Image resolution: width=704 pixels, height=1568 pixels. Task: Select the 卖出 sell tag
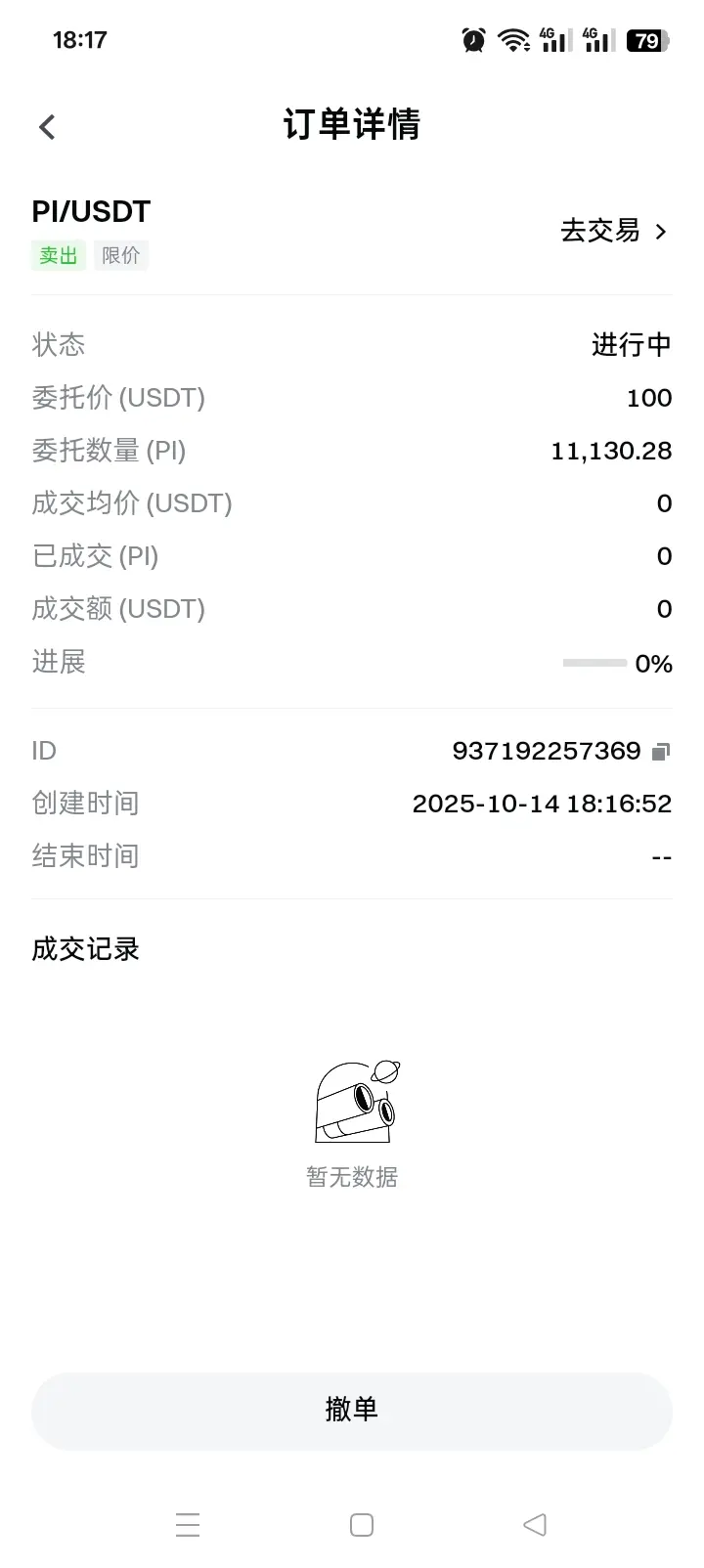[58, 255]
